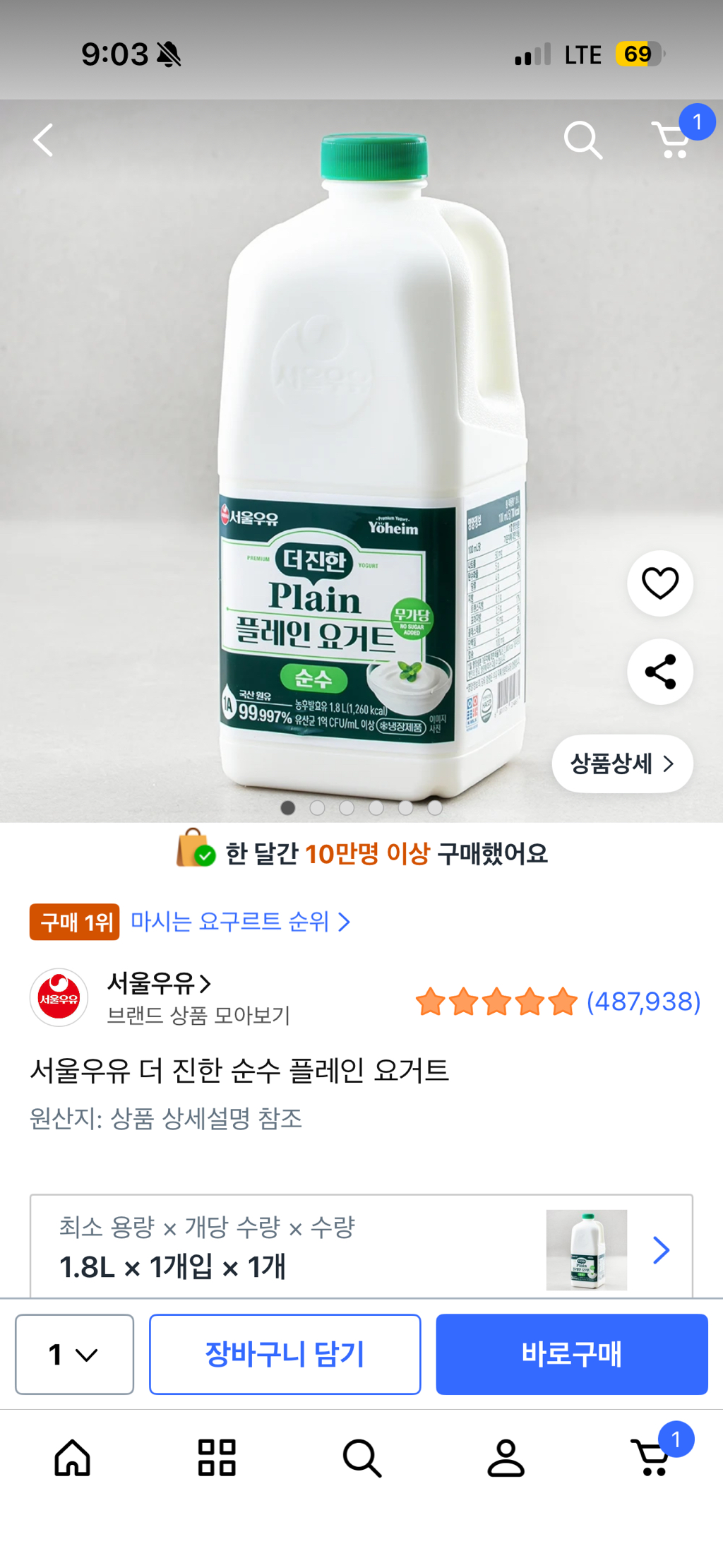Open the 서울우유 brand page
The height and width of the screenshot is (1568, 723).
click(159, 983)
